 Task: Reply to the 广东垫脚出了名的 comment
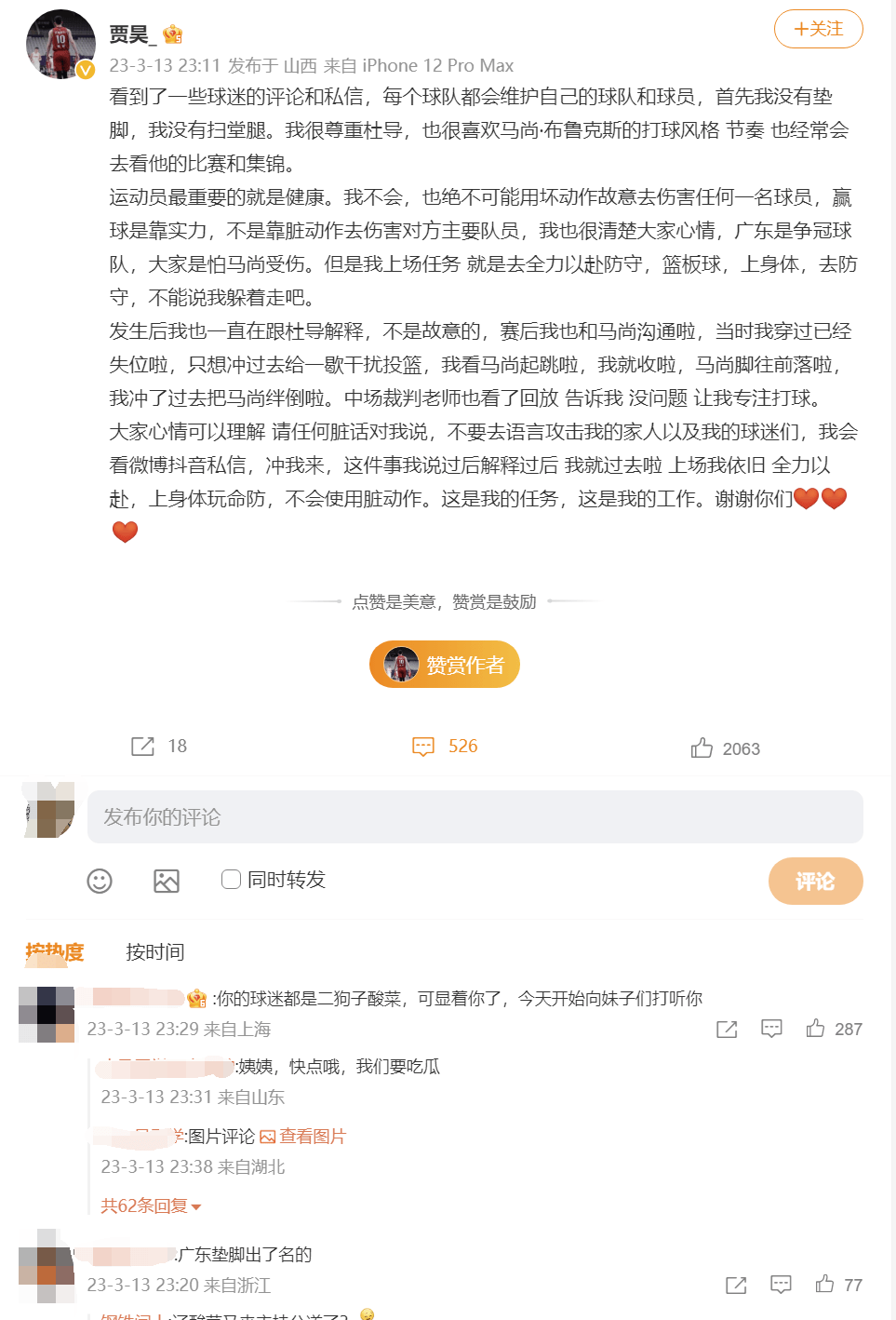781,1285
